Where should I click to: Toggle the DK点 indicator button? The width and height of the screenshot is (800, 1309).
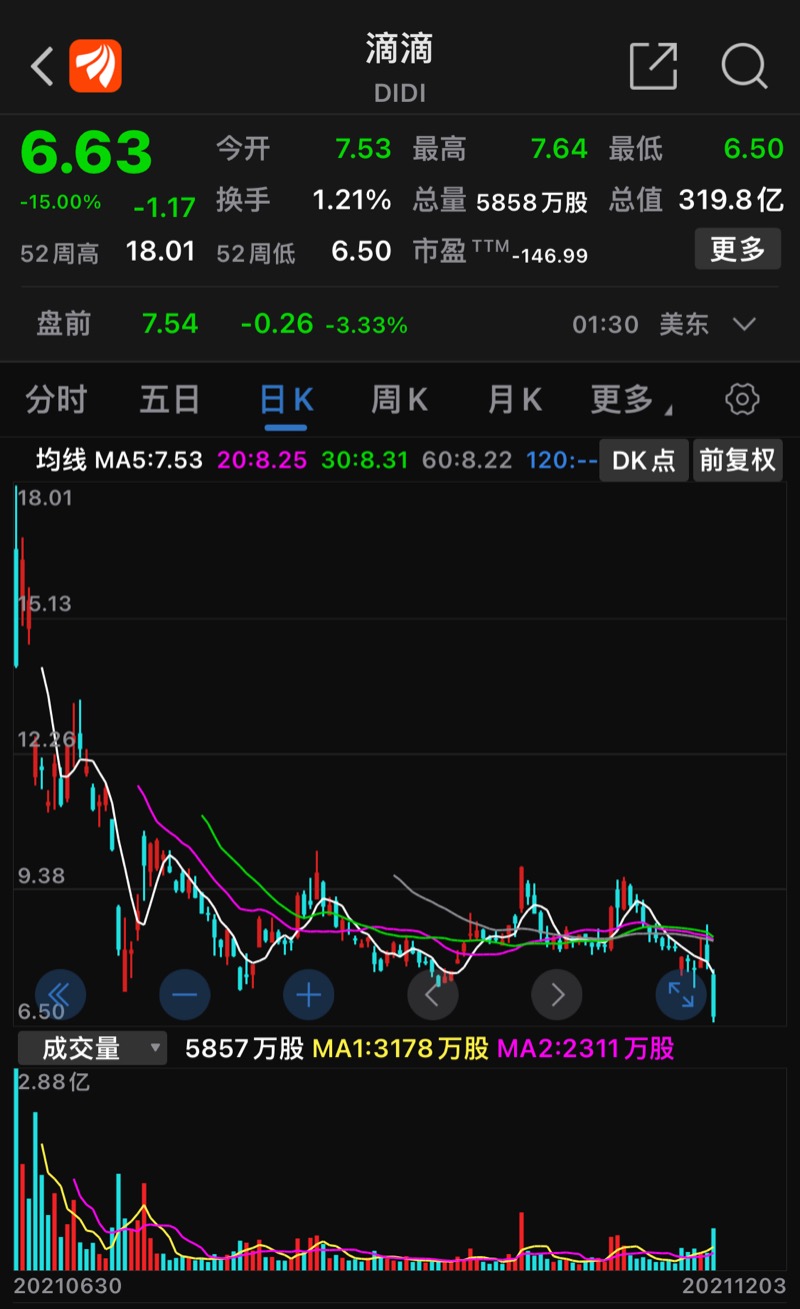click(x=643, y=460)
